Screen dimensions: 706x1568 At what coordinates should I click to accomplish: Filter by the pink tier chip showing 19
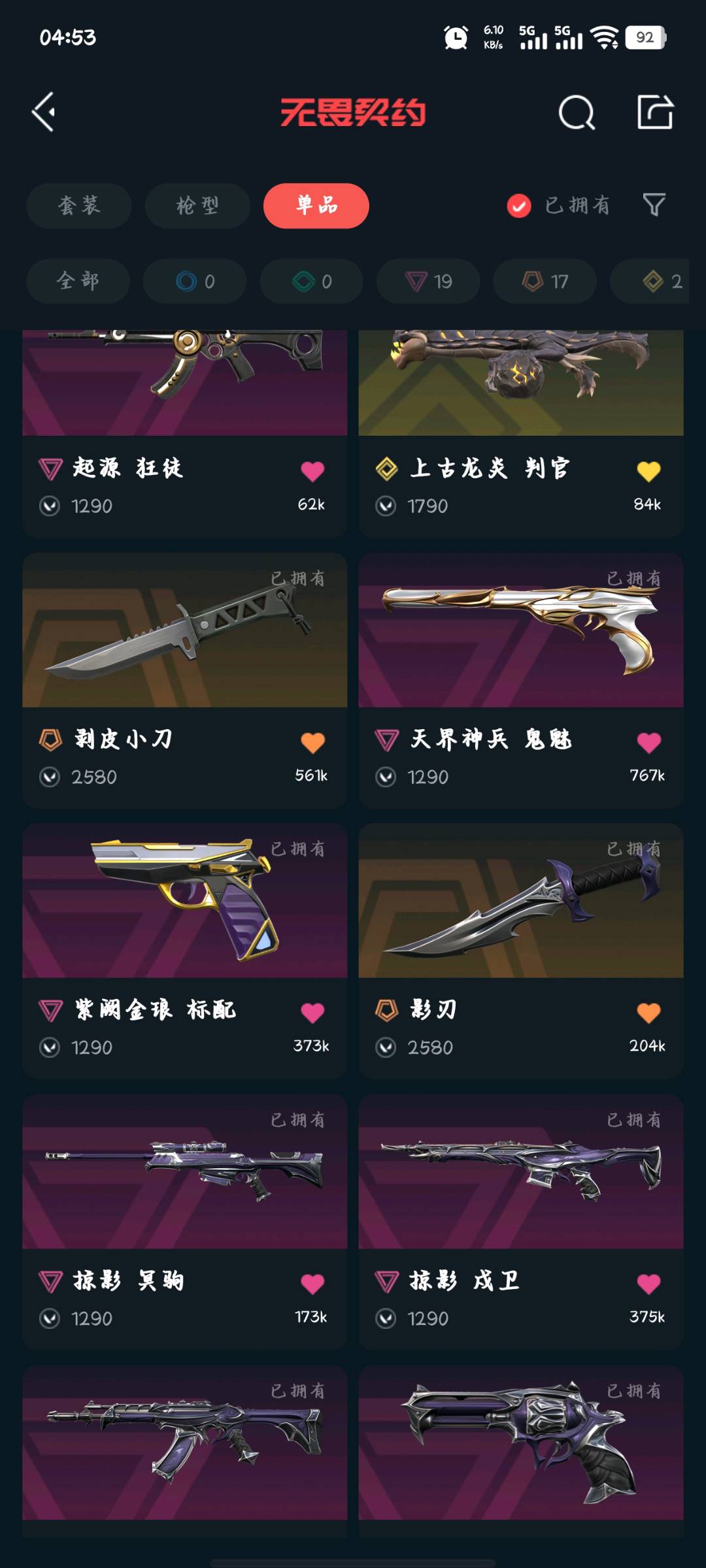click(428, 281)
